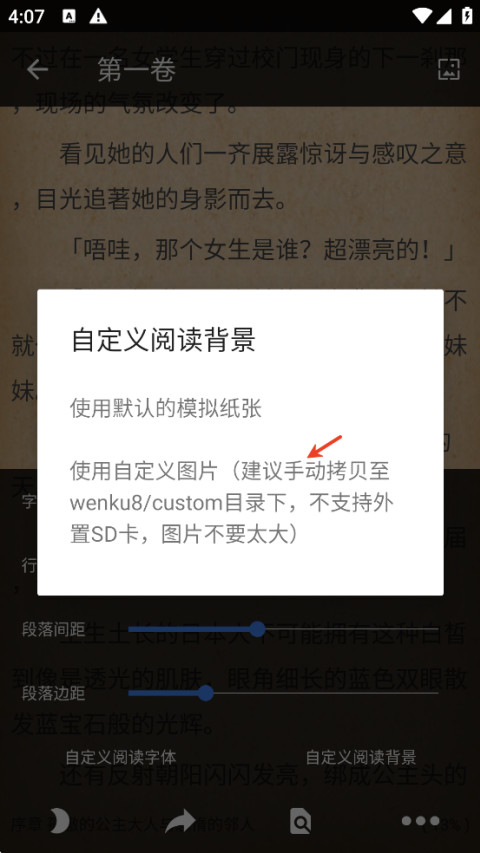
Task: Open 自定义阅读背景 setting
Action: point(361,757)
